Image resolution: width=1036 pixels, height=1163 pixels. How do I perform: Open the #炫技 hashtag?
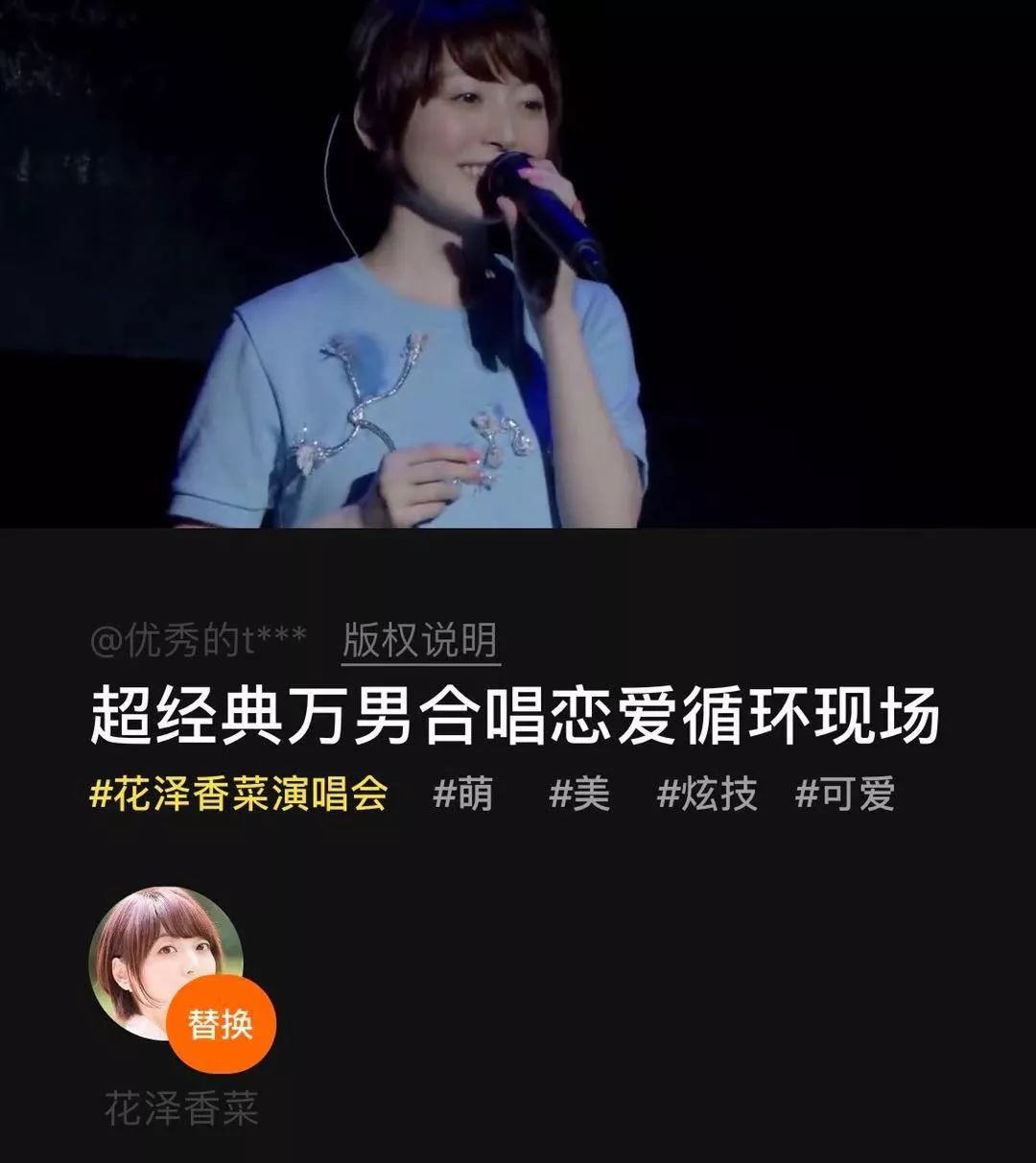[707, 795]
